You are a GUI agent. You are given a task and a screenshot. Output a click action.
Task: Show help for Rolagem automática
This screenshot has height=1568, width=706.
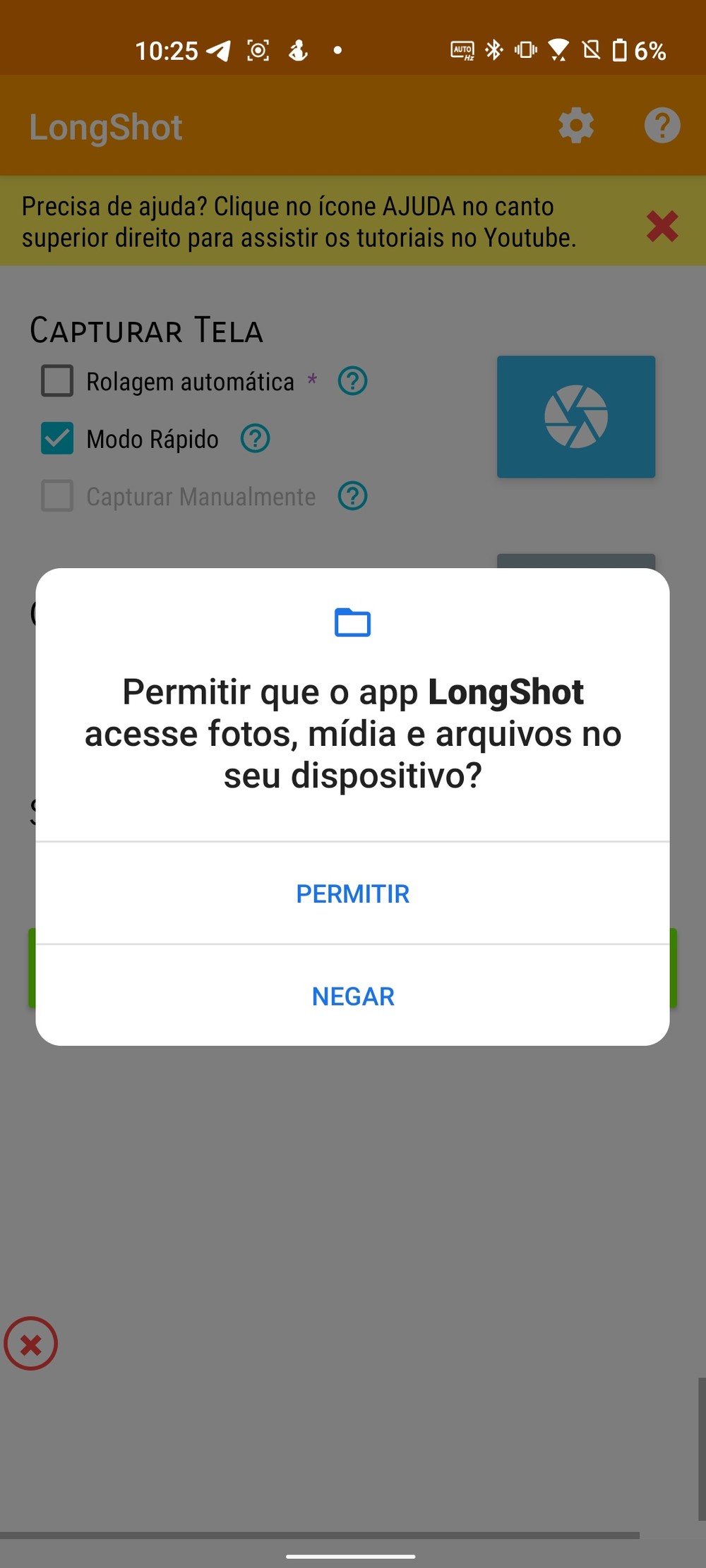point(352,381)
